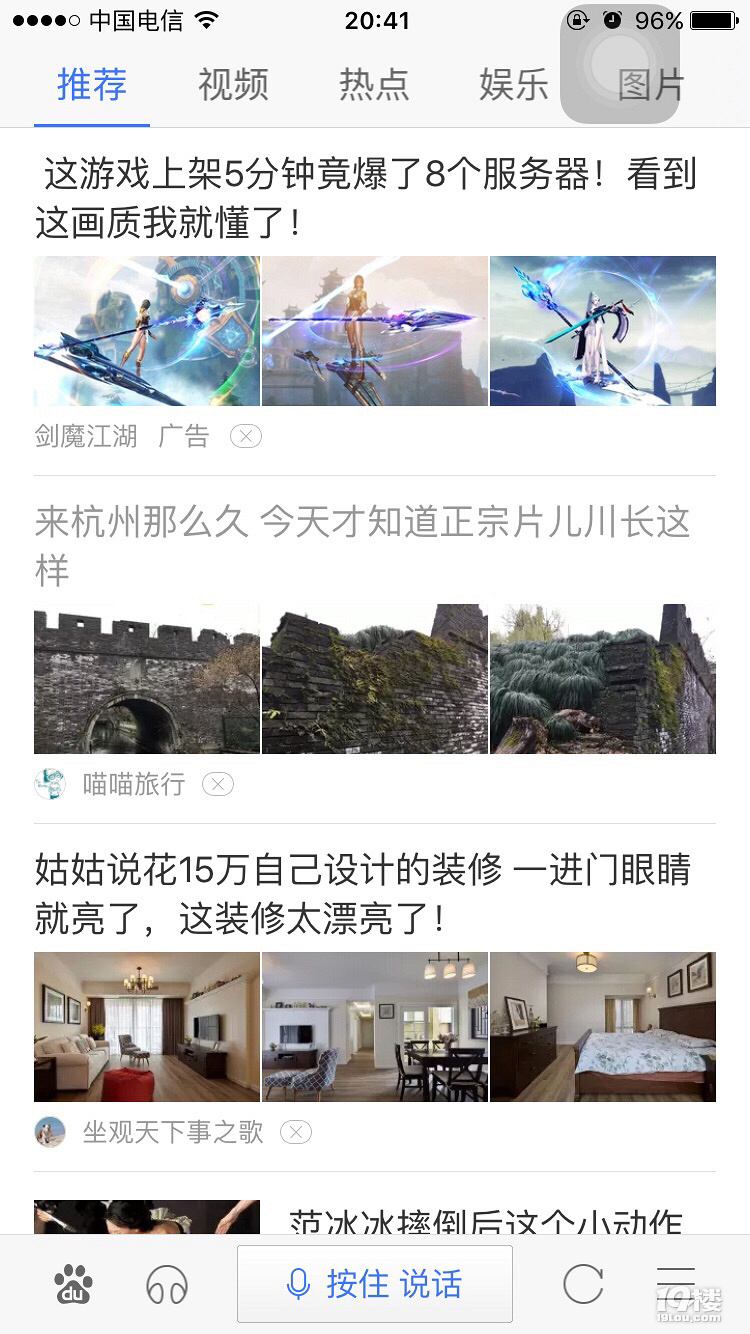Image resolution: width=750 pixels, height=1334 pixels.
Task: Refresh the feed
Action: pyautogui.click(x=583, y=1284)
